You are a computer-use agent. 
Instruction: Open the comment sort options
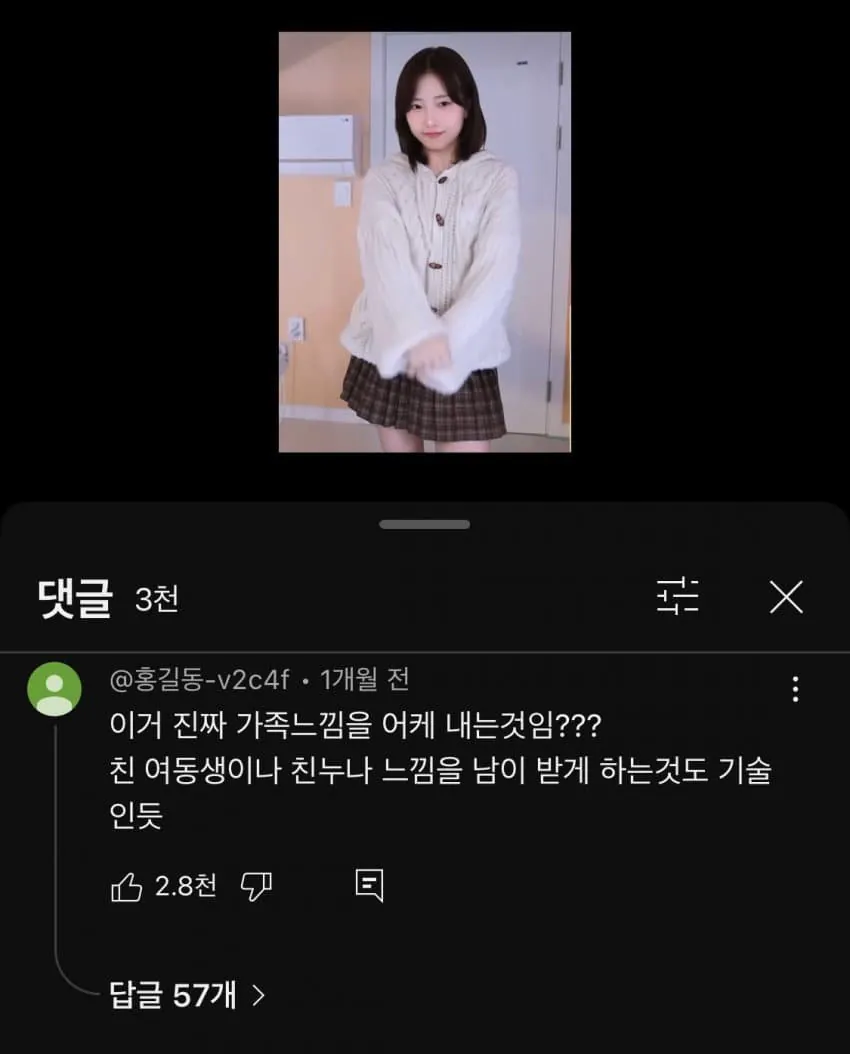coord(678,597)
